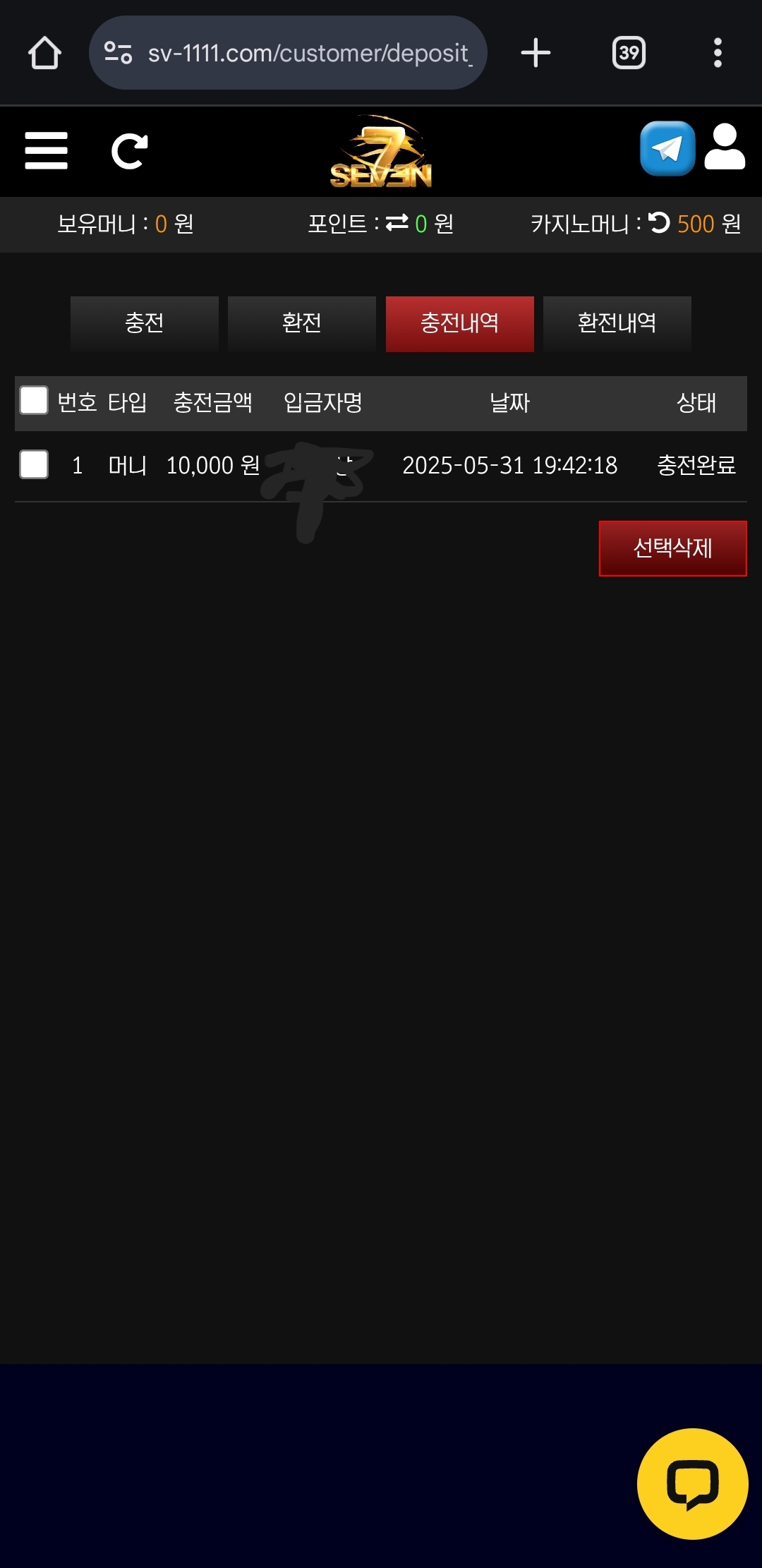Convert points using the swap arrows icon
762x1568 pixels.
397,223
